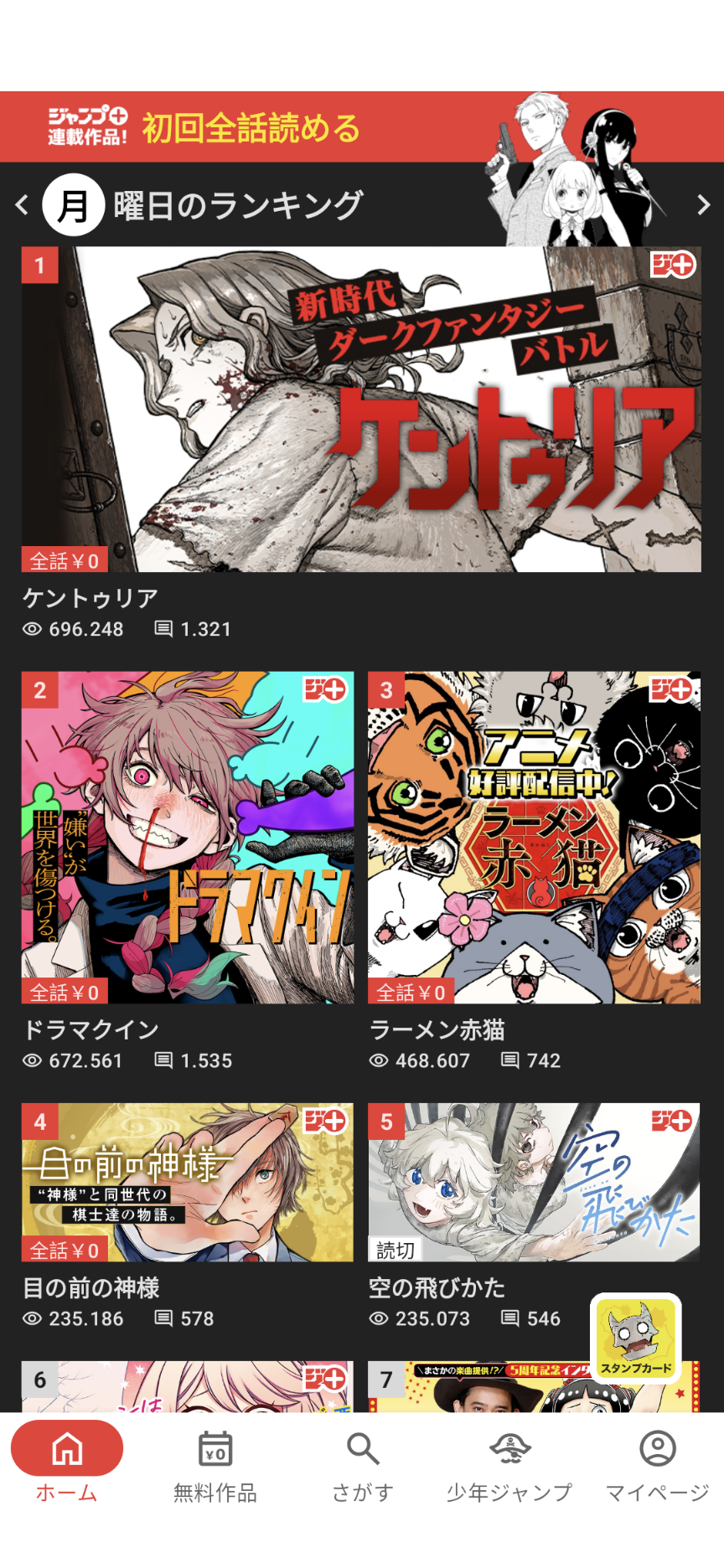Switch to the さがす search tab
The image size is (724, 1568).
click(x=363, y=1464)
